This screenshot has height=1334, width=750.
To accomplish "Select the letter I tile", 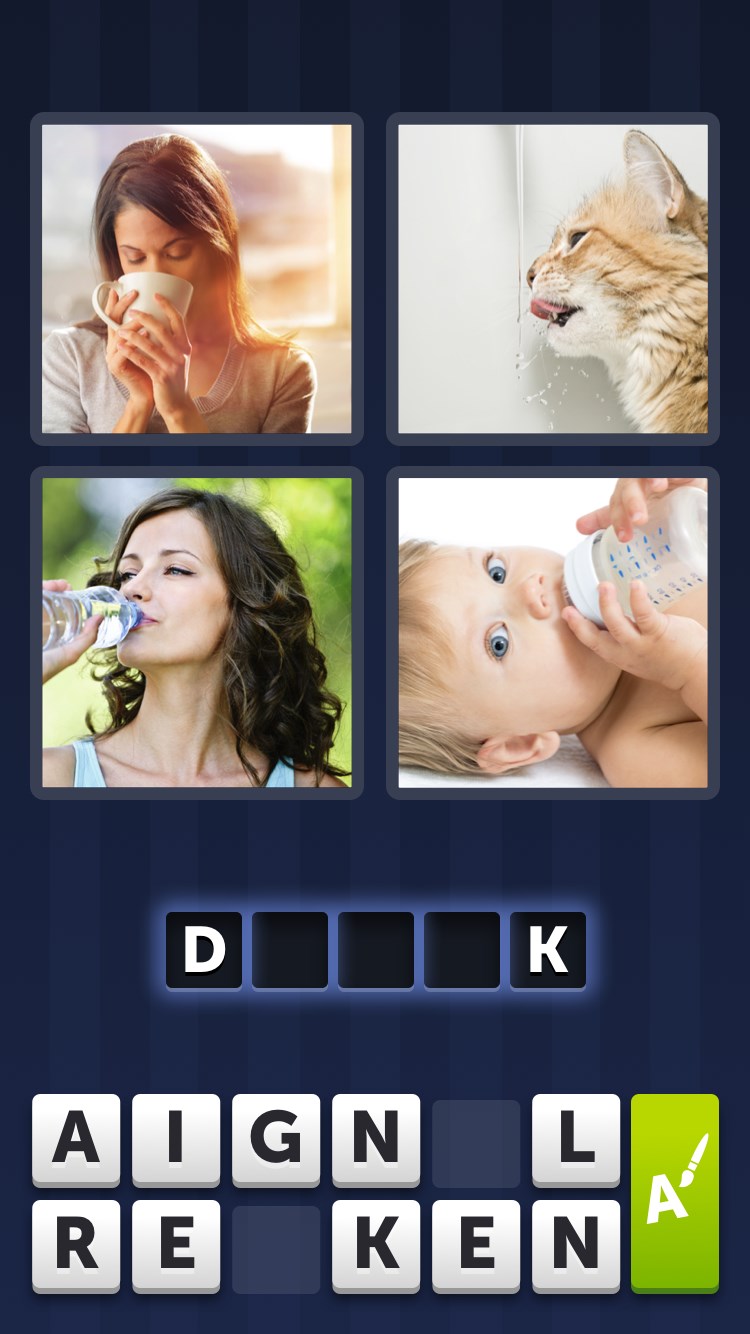I will click(x=176, y=1139).
